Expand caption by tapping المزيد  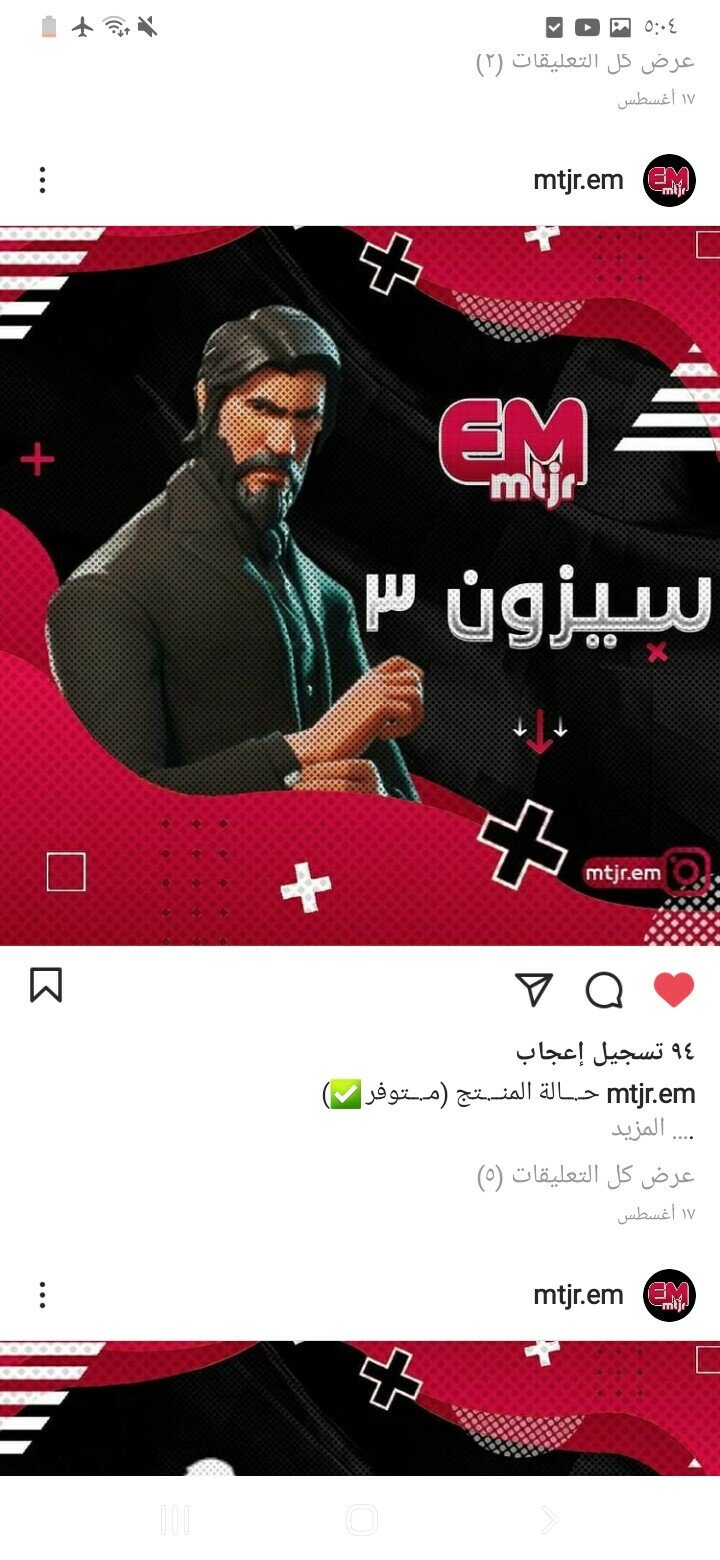[x=652, y=1129]
